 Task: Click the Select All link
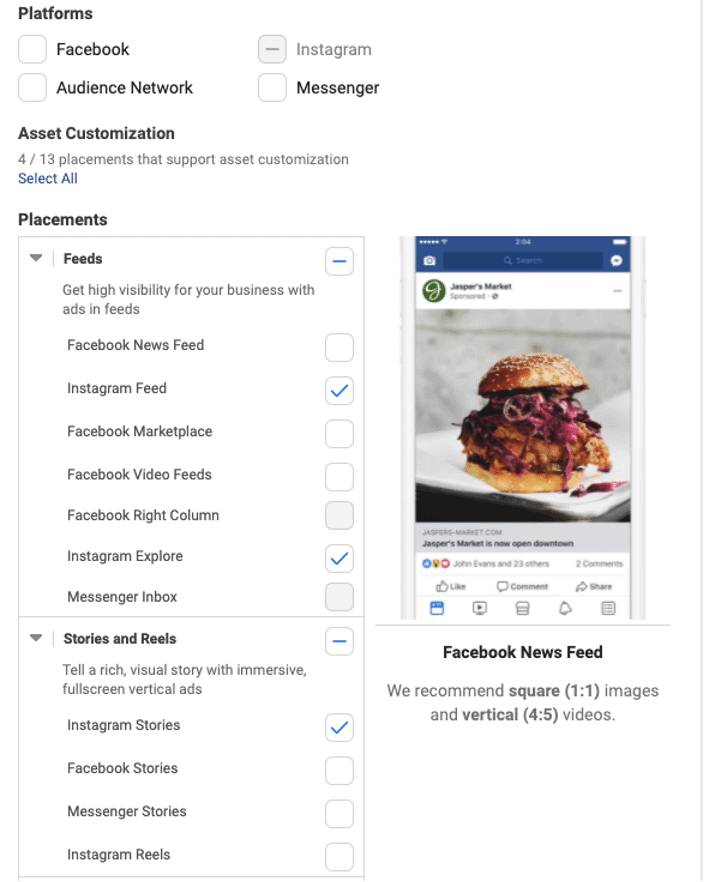click(x=48, y=178)
